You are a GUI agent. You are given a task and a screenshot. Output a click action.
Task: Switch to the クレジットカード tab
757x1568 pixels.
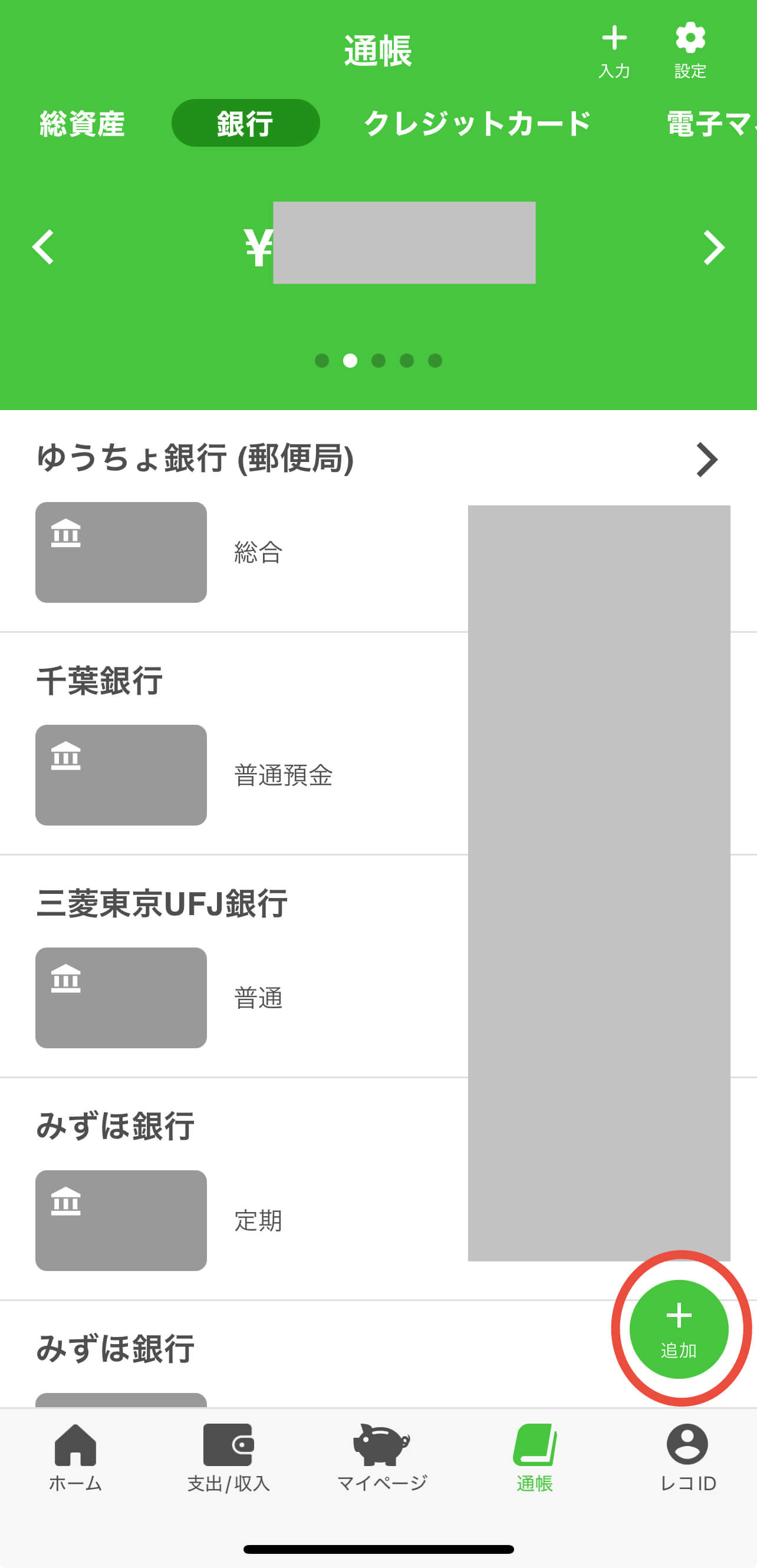click(x=477, y=124)
